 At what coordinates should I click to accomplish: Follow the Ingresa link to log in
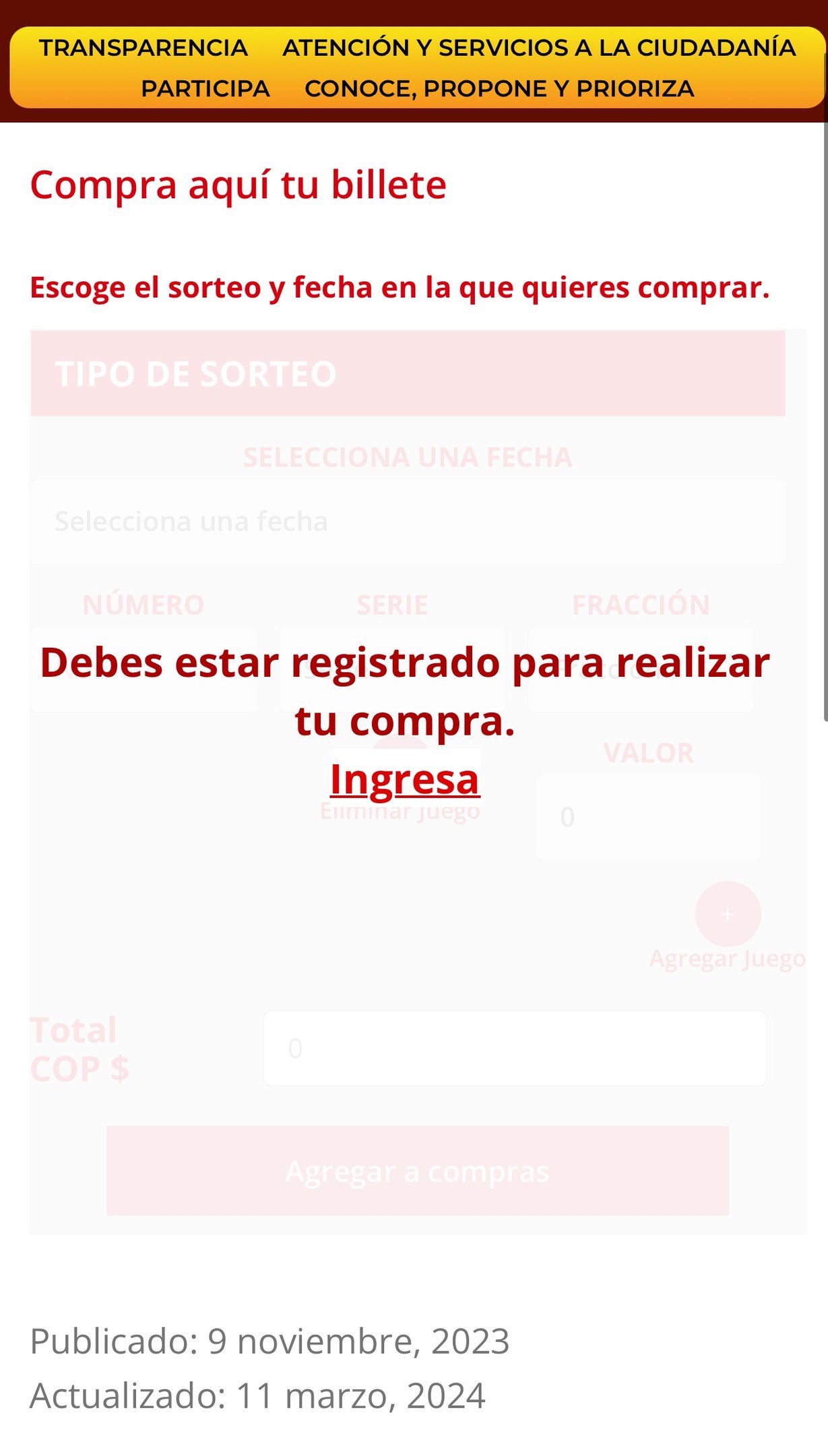click(x=405, y=779)
